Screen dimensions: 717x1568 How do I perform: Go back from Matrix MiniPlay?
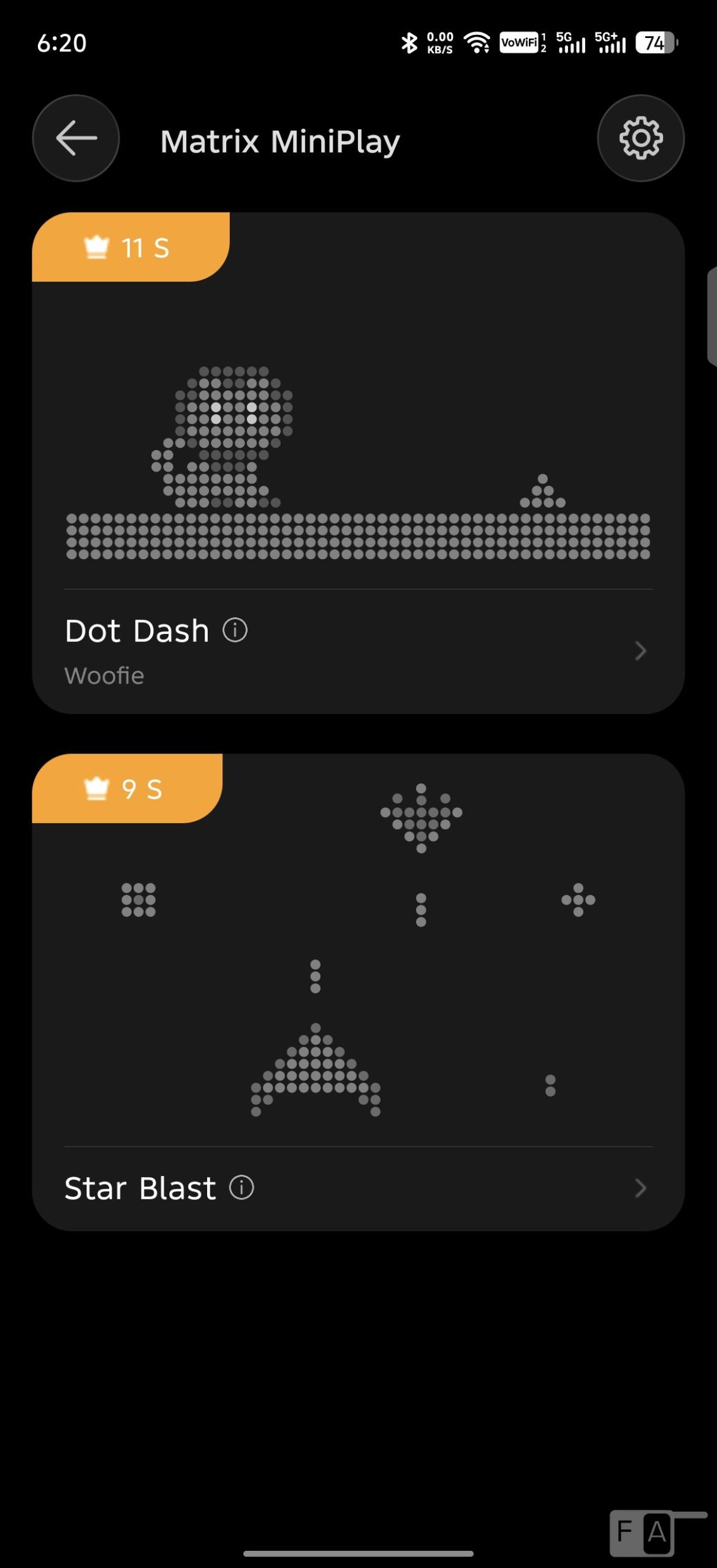click(76, 138)
